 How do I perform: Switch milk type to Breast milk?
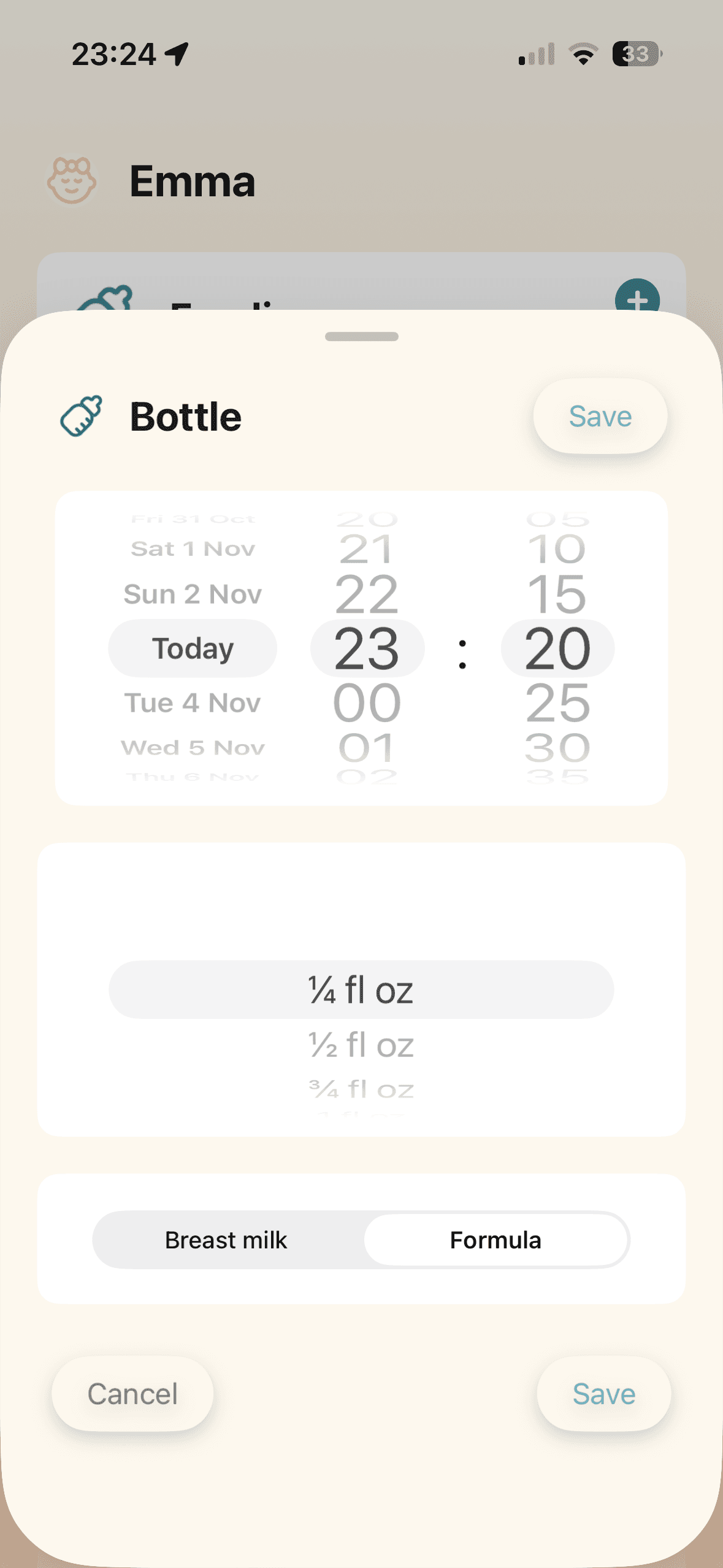point(226,1239)
